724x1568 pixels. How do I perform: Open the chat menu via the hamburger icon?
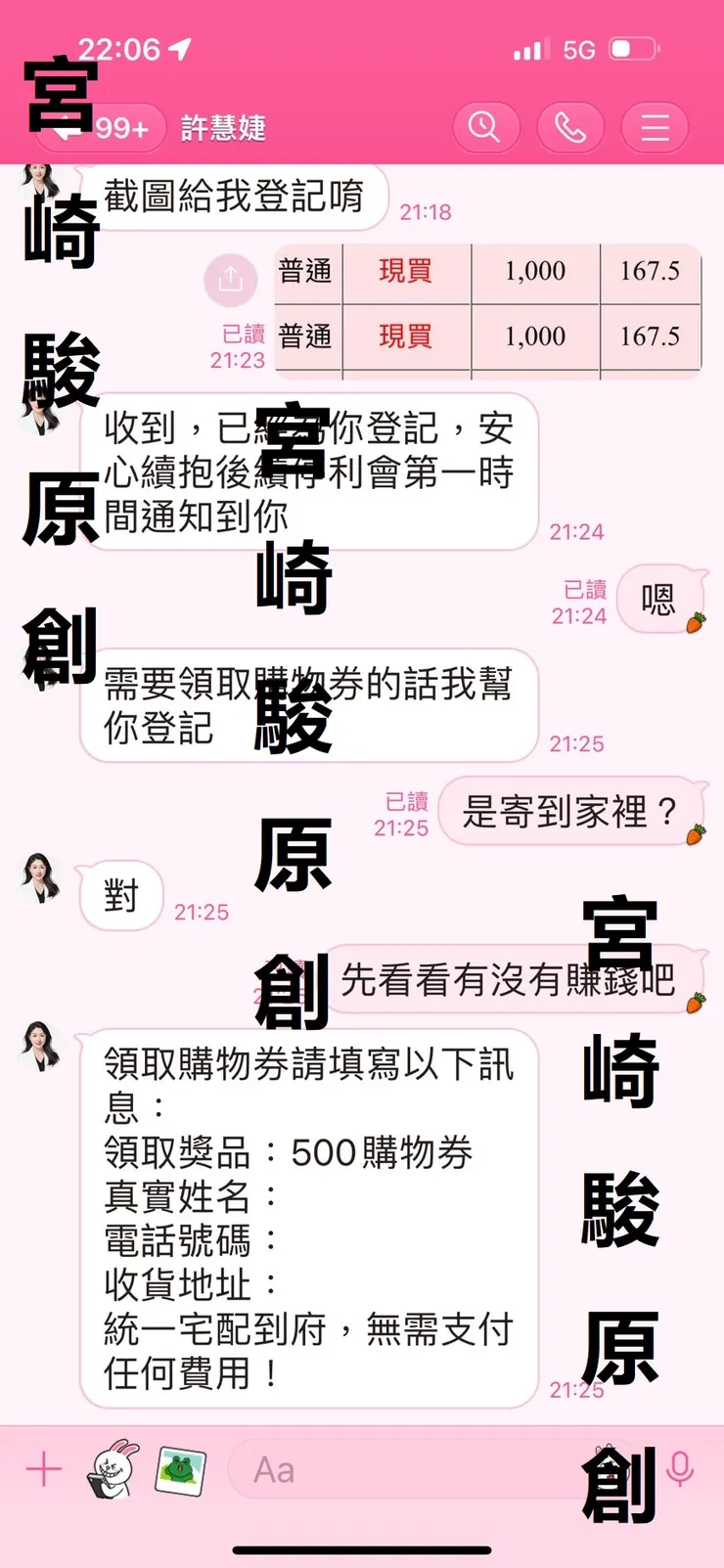click(654, 127)
